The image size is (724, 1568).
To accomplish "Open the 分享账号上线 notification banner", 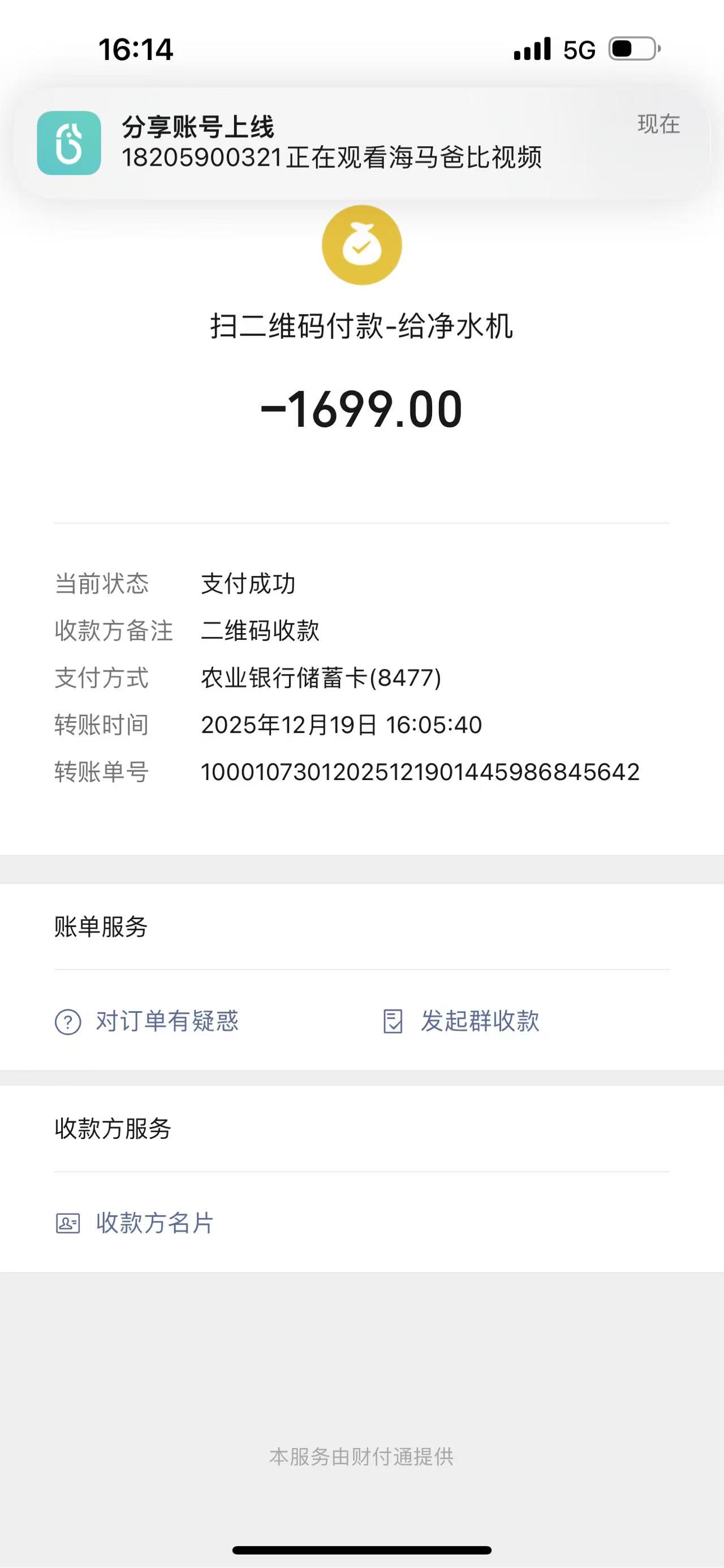I will 361,142.
